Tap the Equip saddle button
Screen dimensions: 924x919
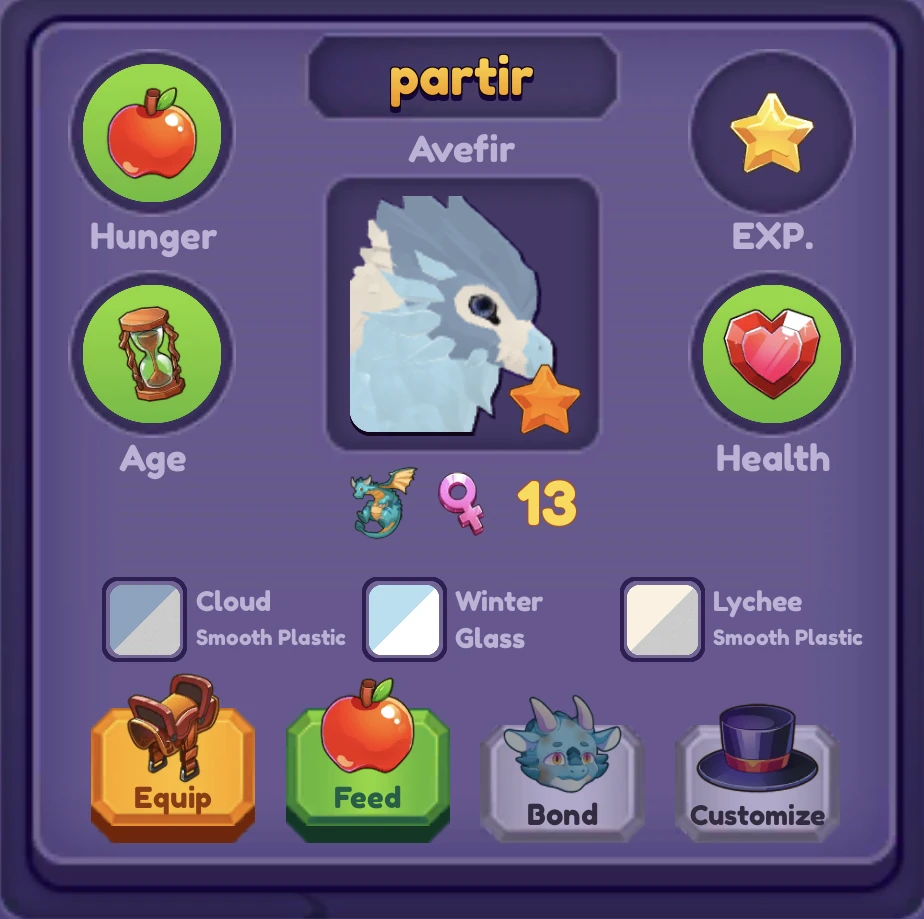coord(172,766)
